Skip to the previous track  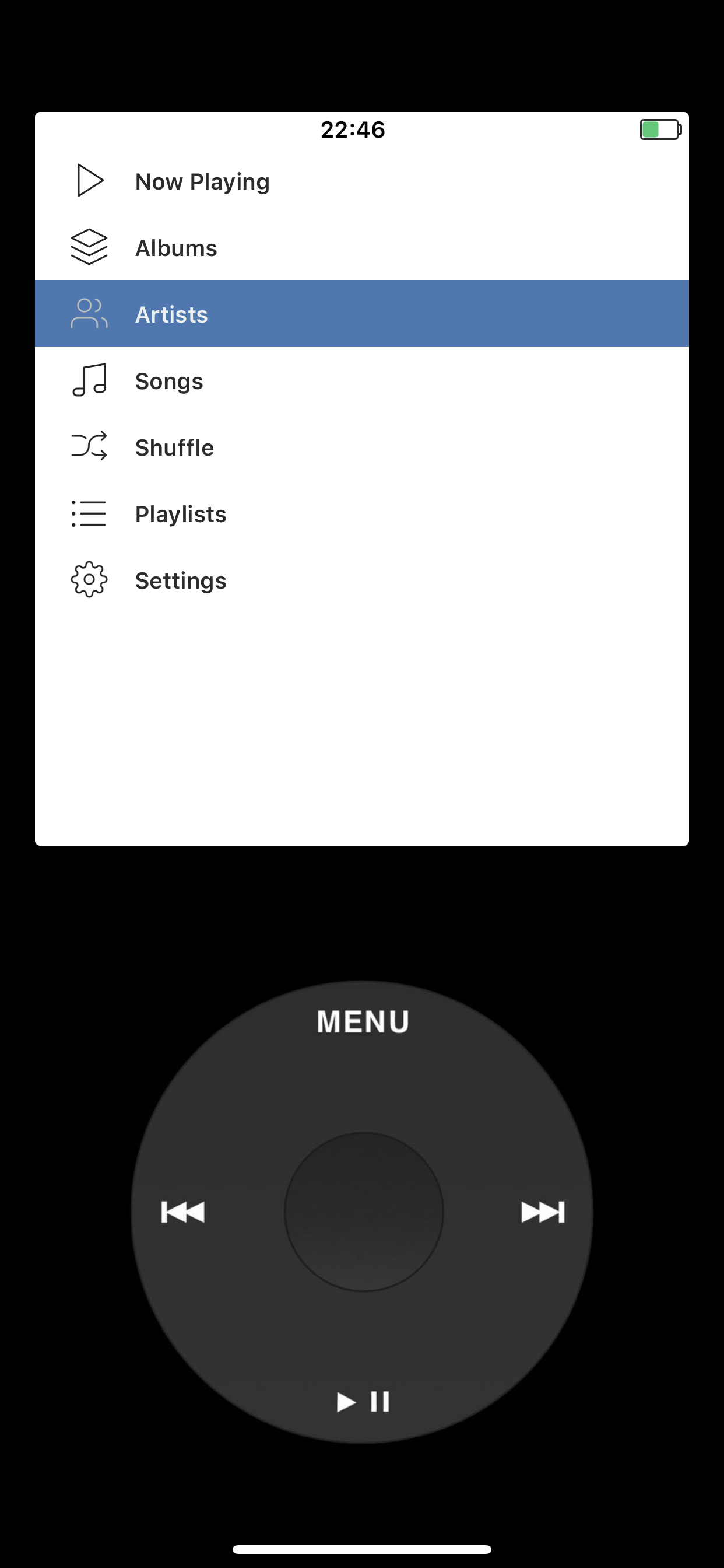182,1212
